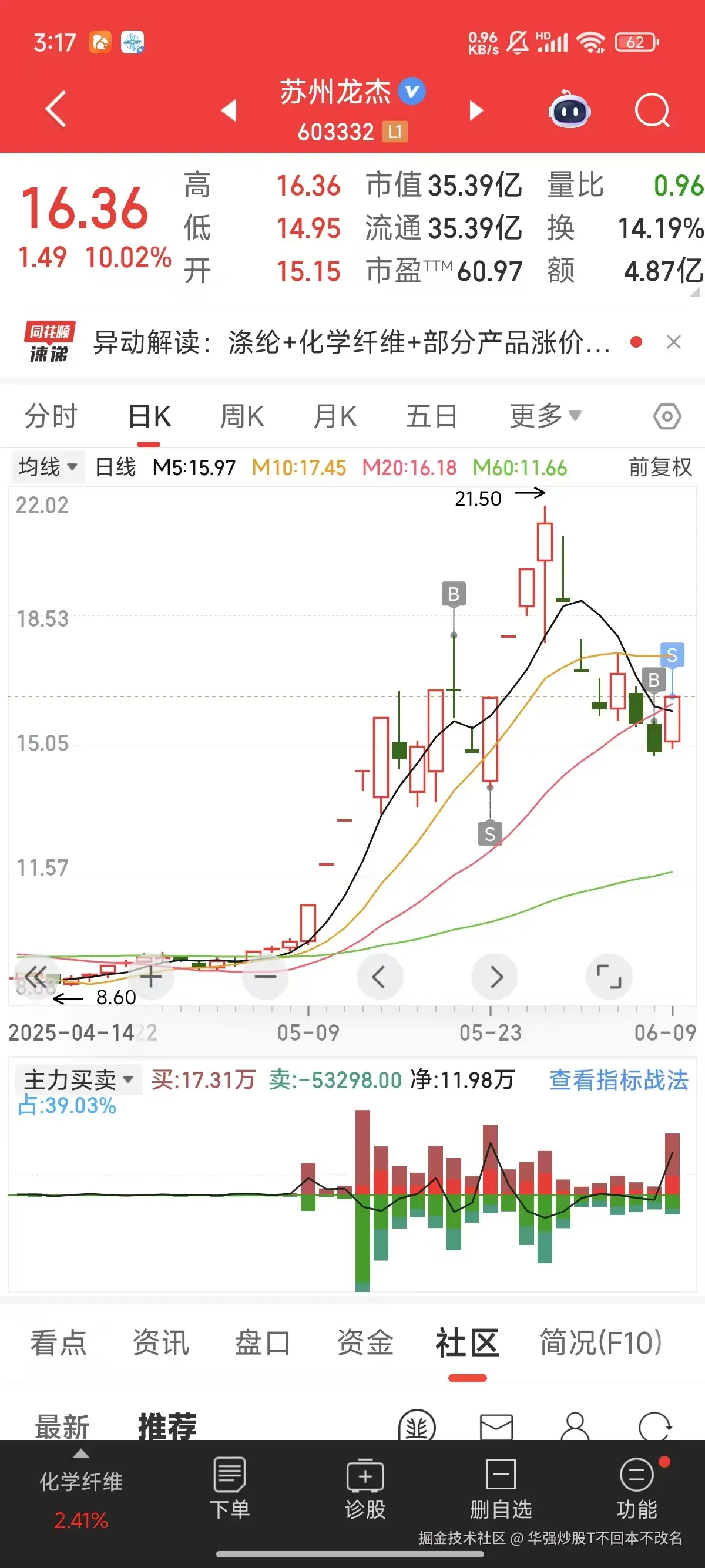Open the 资金 capital flow tab
This screenshot has width=705, height=1568.
364,1345
